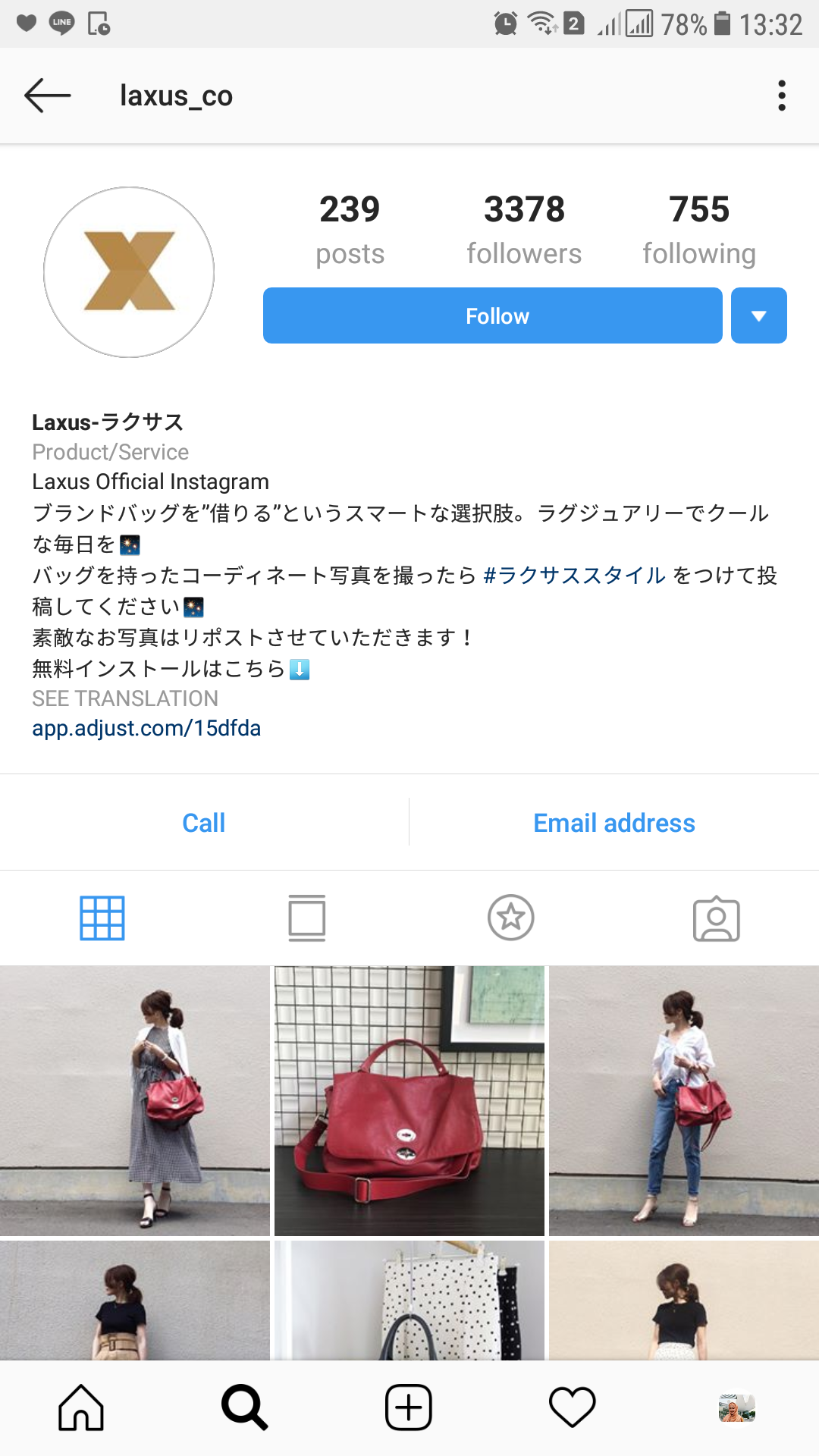The image size is (819, 1456).
Task: View the 3378 followers list
Action: click(524, 229)
